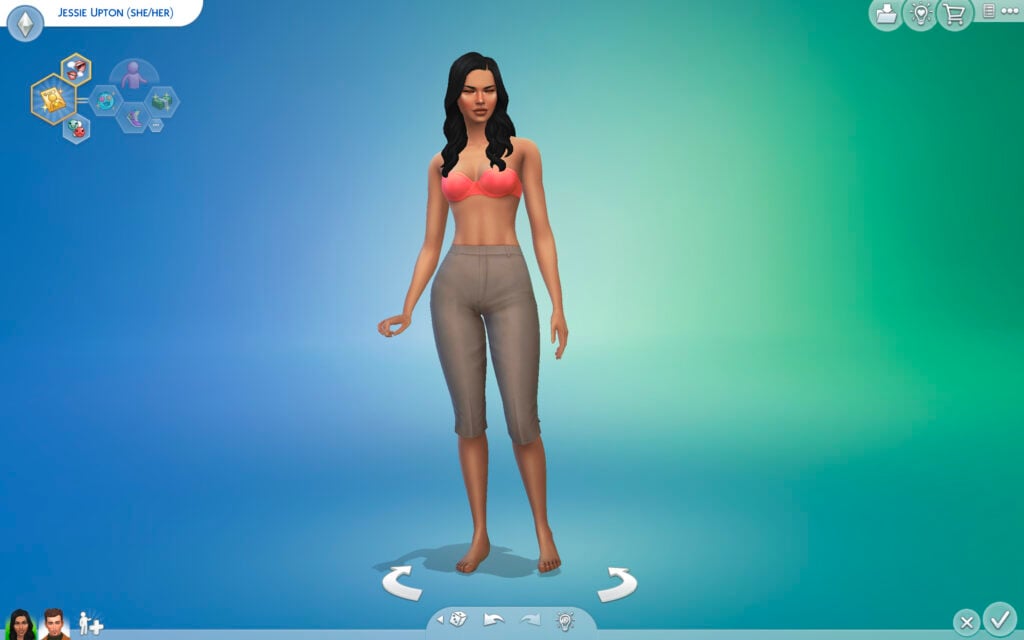Open the walk style shoe hexagon
Screen dimensions: 1024x640
point(132,119)
